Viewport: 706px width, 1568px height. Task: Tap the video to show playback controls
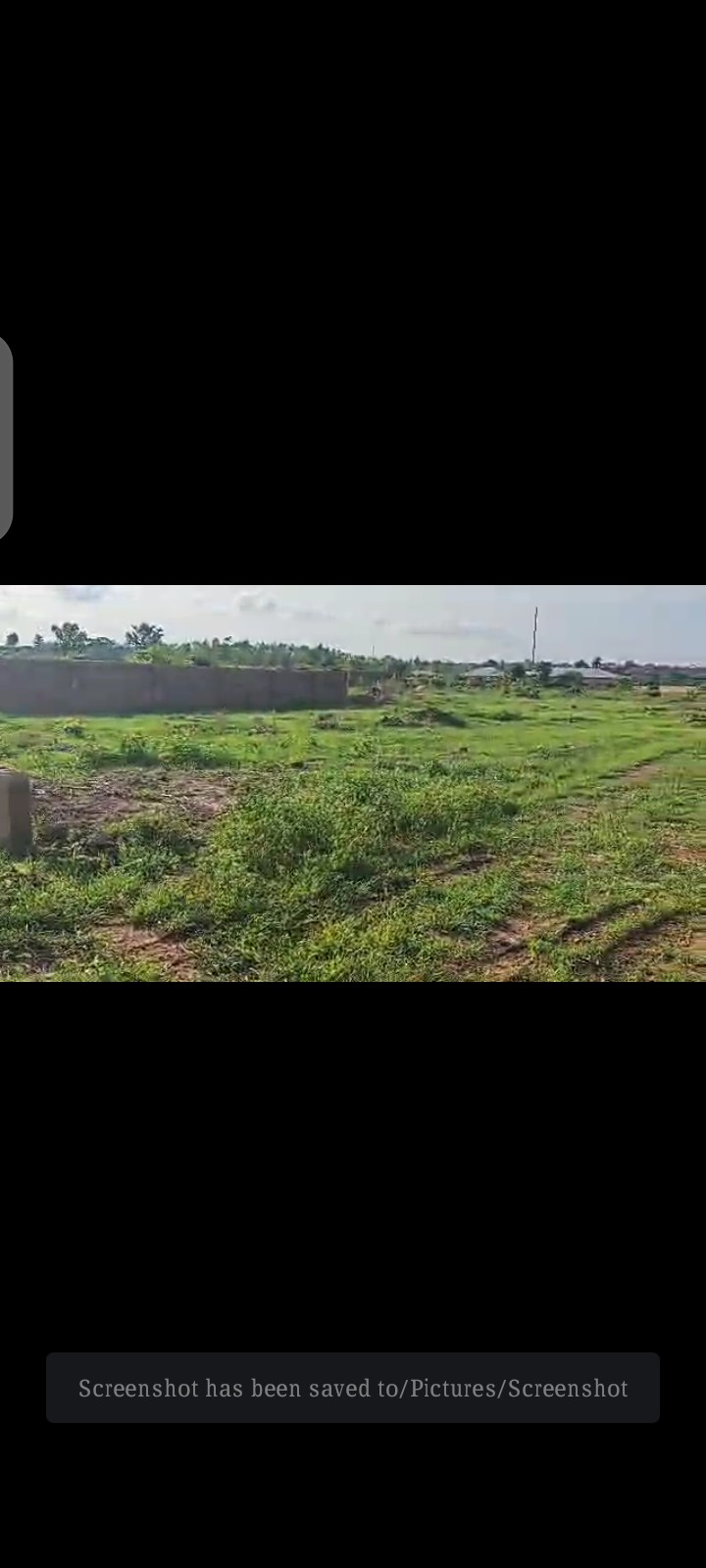(353, 782)
